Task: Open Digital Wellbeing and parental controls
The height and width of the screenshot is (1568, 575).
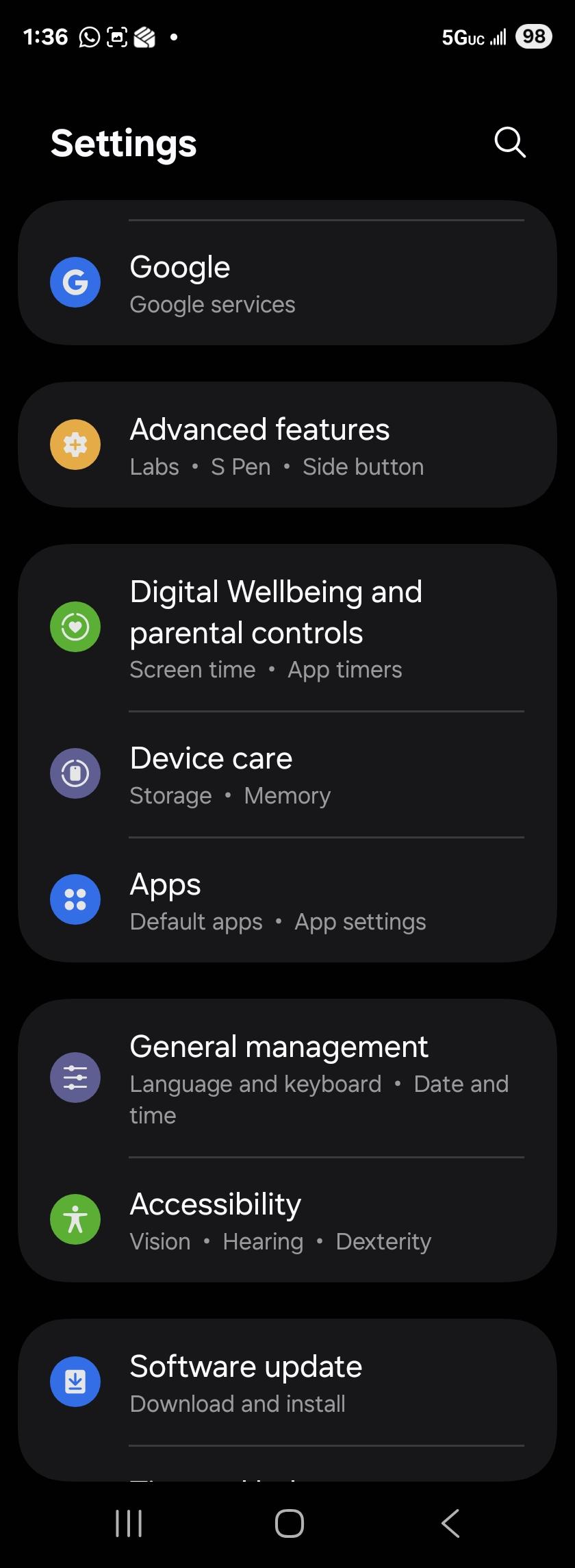Action: (287, 626)
